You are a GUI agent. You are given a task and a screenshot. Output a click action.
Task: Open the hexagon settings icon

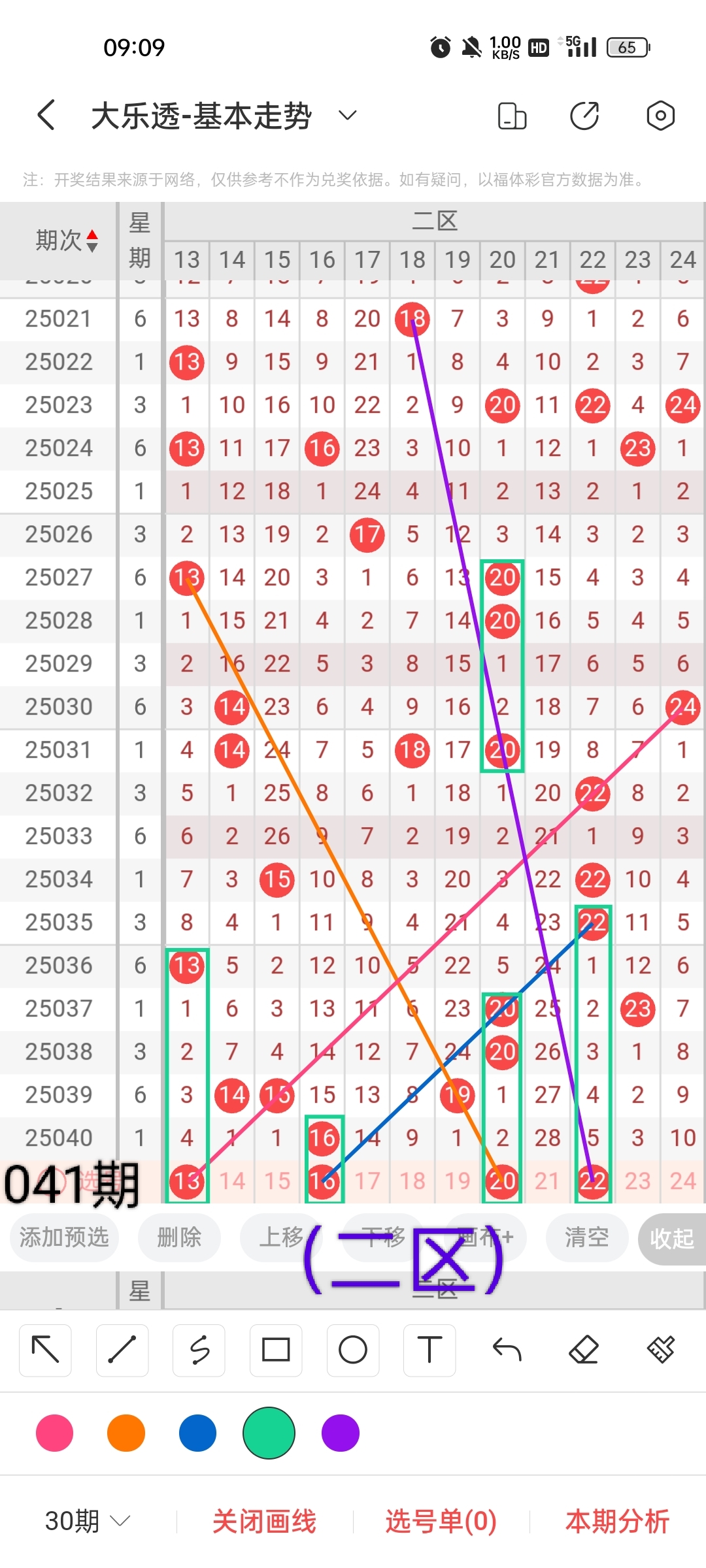tap(660, 116)
